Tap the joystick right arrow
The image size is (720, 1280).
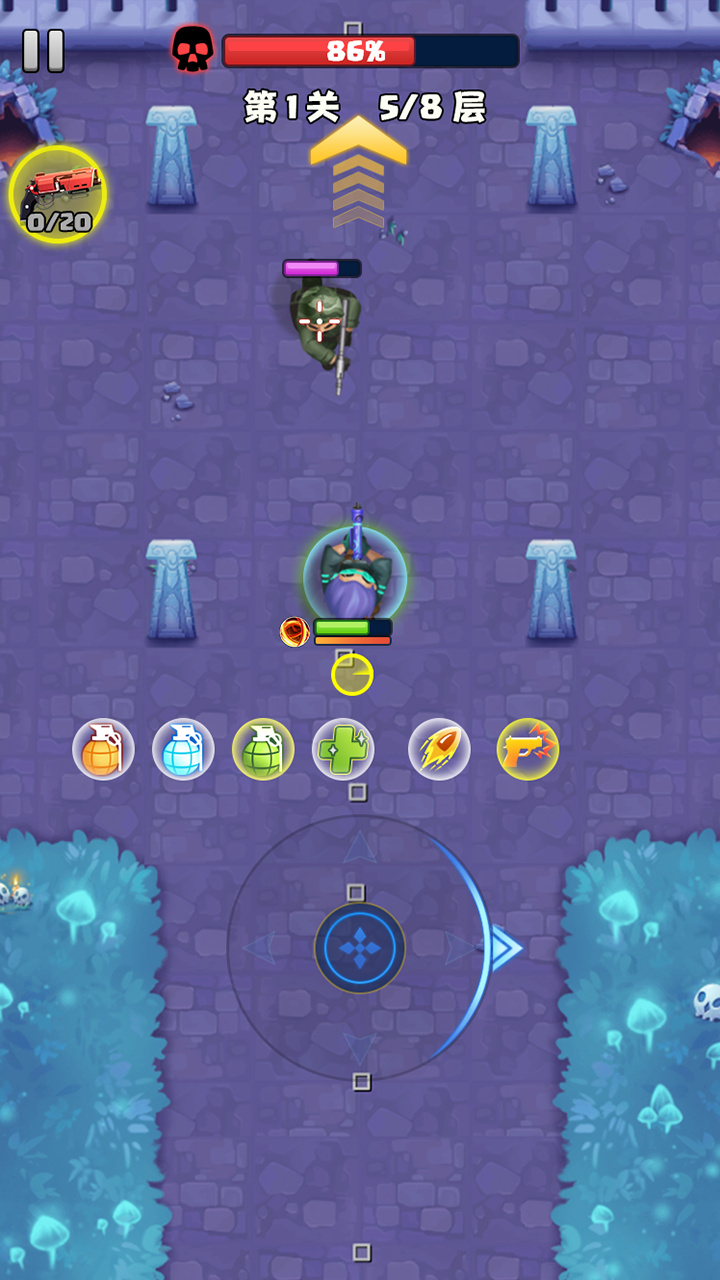[505, 948]
